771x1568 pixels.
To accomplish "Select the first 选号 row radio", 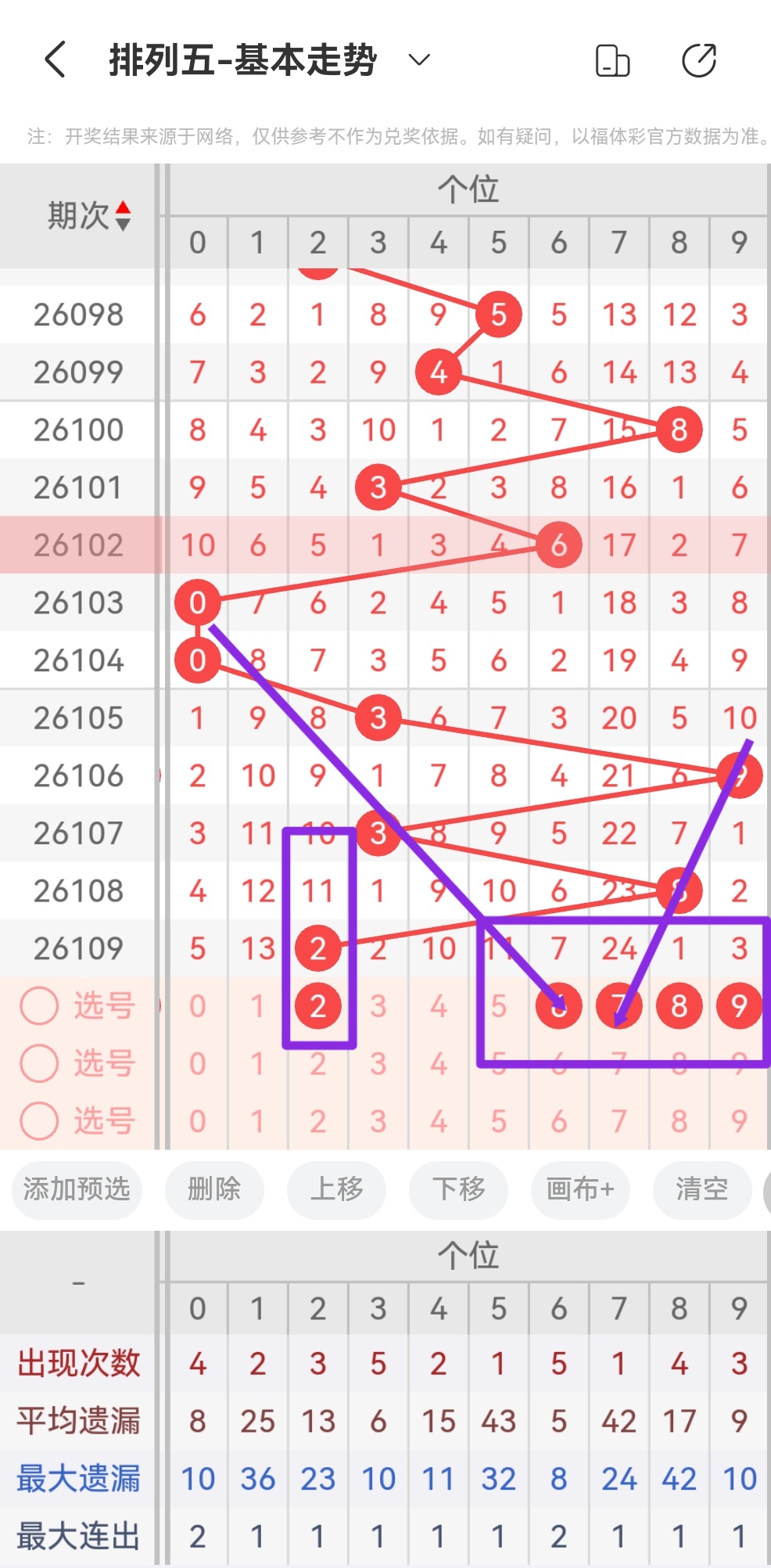I will click(x=39, y=1005).
